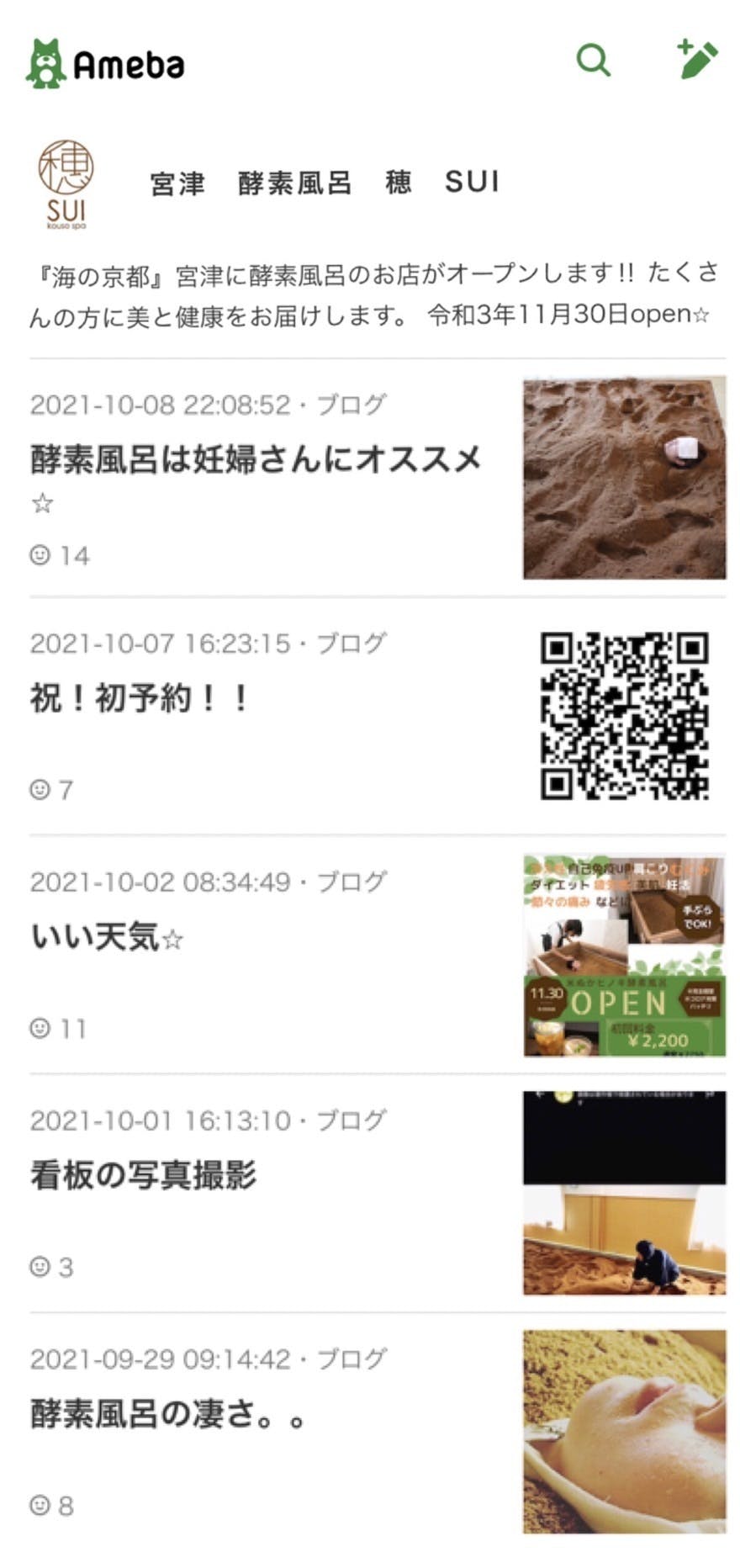The image size is (740, 1568).
Task: Open post 酵素風呂は妊婦さんにオススメ☆
Action: pos(256,461)
